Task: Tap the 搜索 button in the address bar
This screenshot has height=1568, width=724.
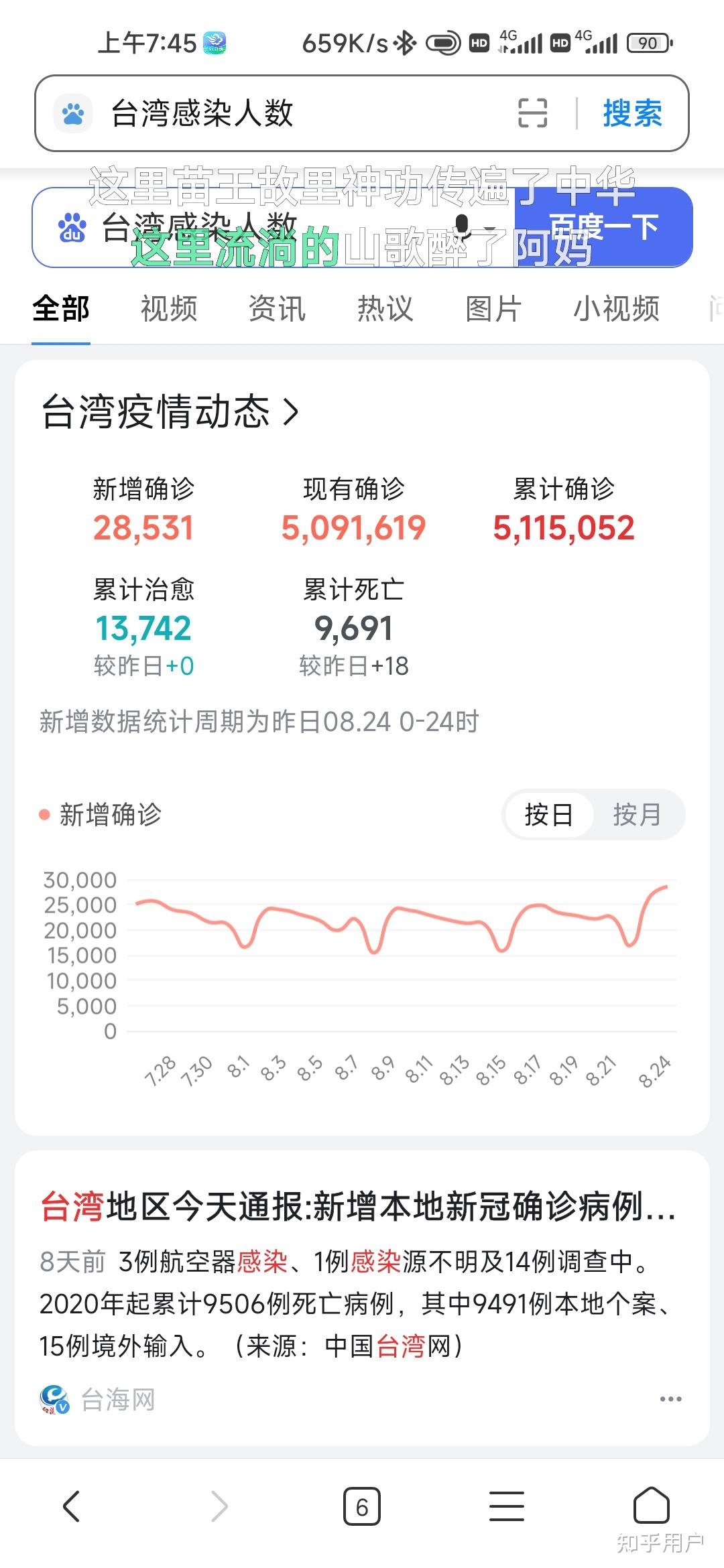Action: [x=632, y=113]
